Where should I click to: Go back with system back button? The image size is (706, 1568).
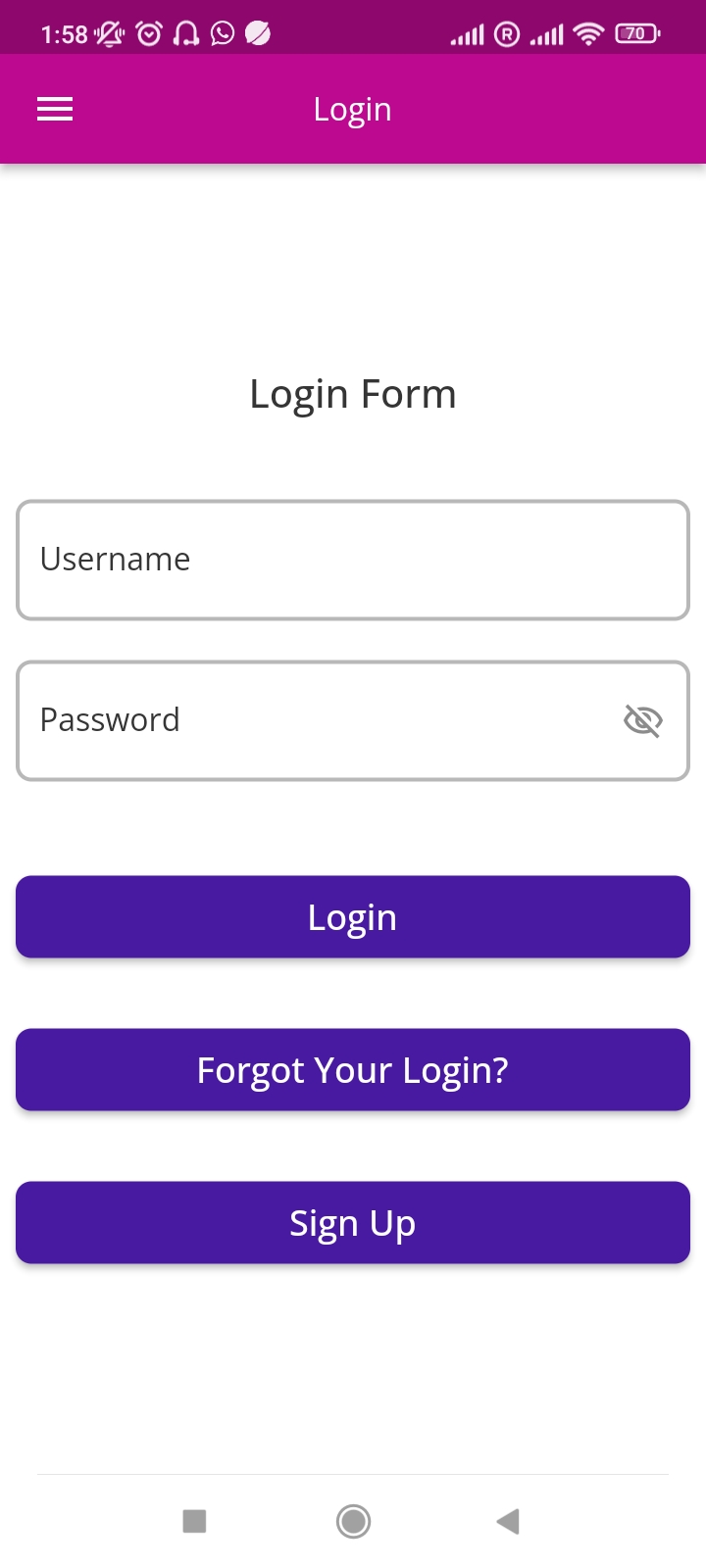(508, 1521)
